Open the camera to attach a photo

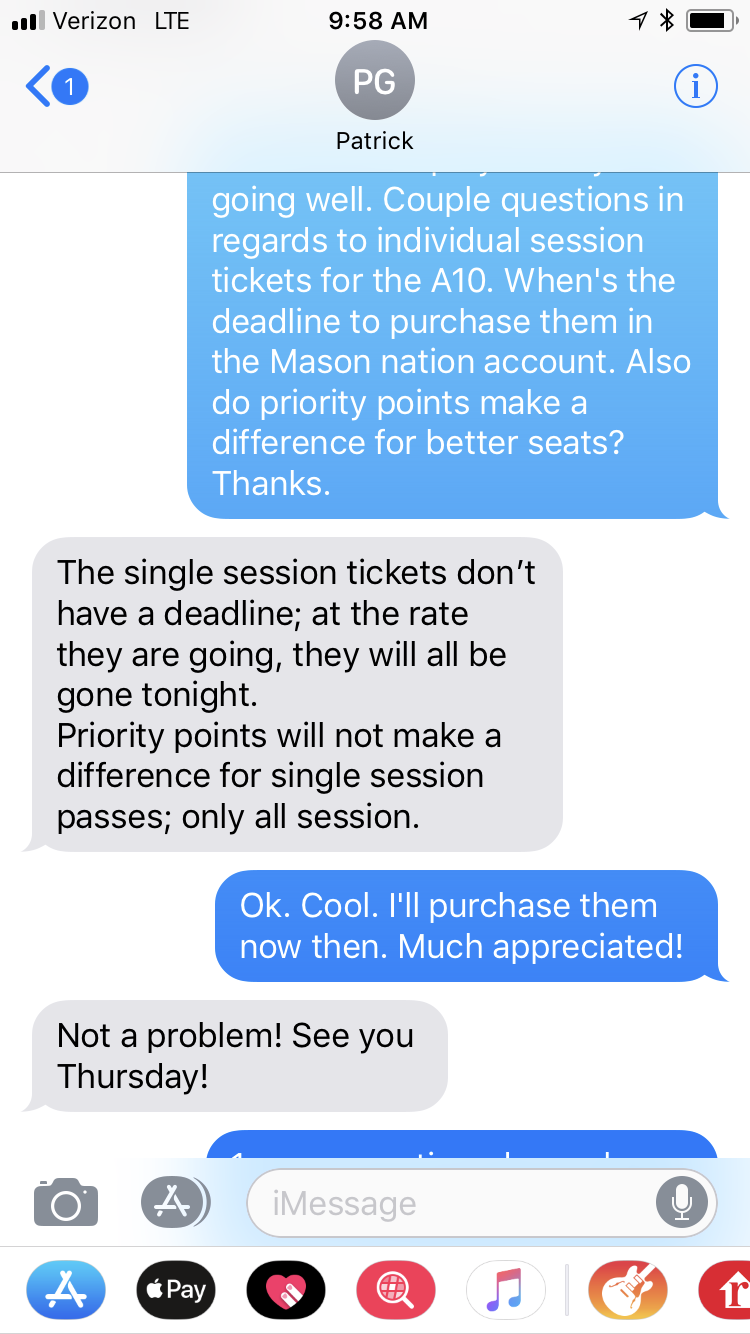(x=66, y=1203)
